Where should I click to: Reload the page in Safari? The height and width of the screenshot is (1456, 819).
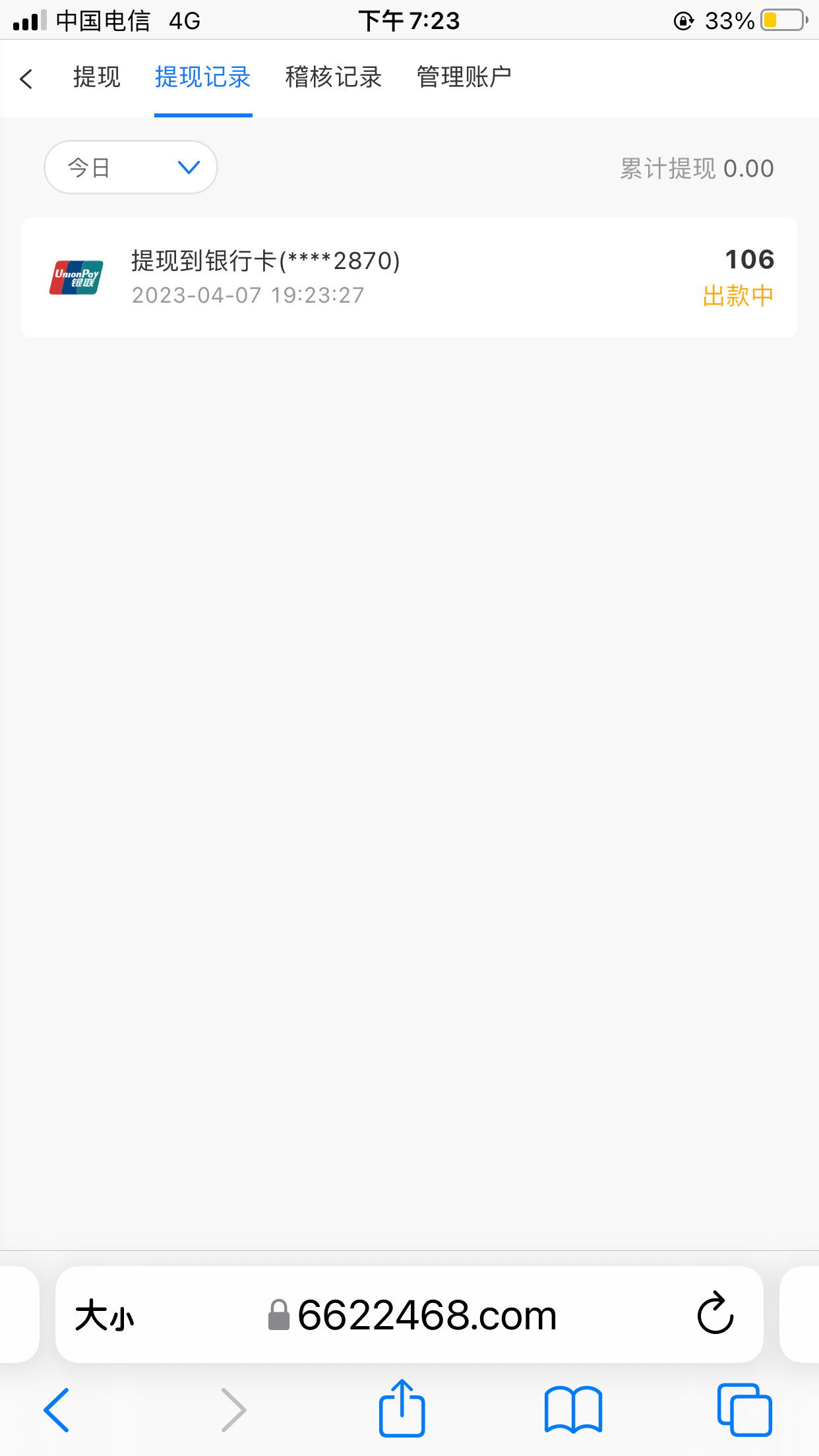click(715, 1315)
